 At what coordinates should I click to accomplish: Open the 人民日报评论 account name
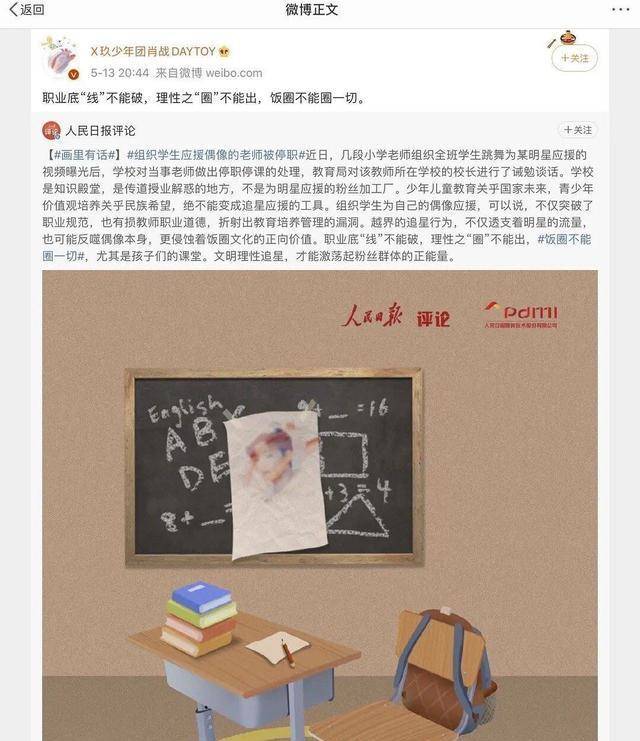100,131
